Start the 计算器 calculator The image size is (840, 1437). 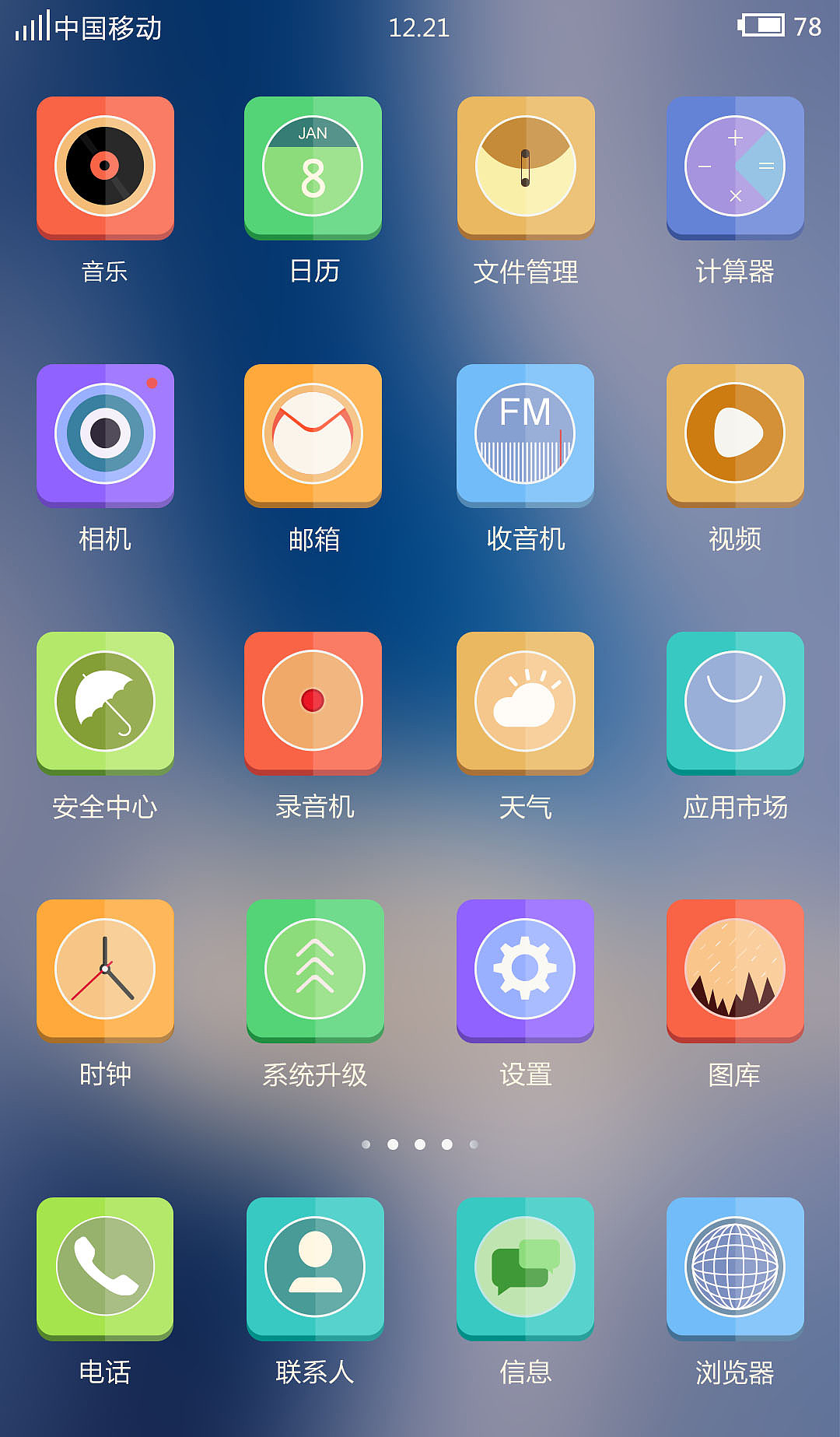pyautogui.click(x=735, y=166)
